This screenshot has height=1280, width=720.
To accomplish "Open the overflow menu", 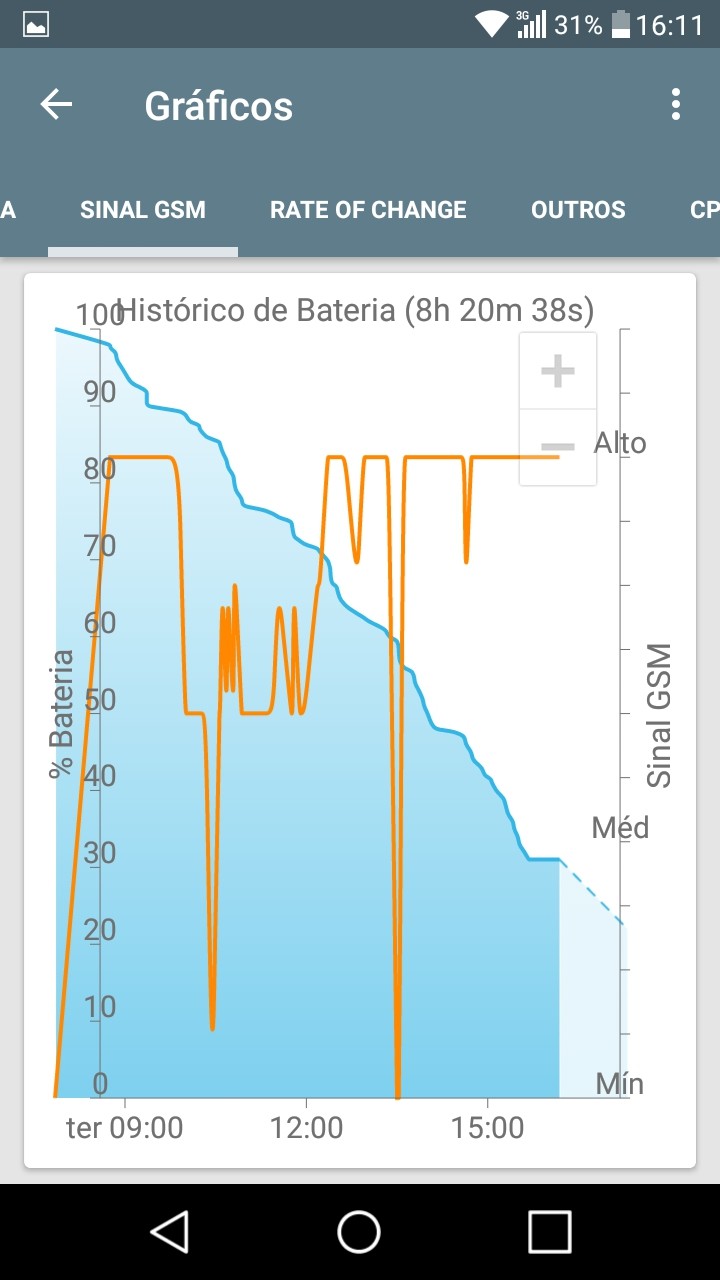I will [x=676, y=105].
